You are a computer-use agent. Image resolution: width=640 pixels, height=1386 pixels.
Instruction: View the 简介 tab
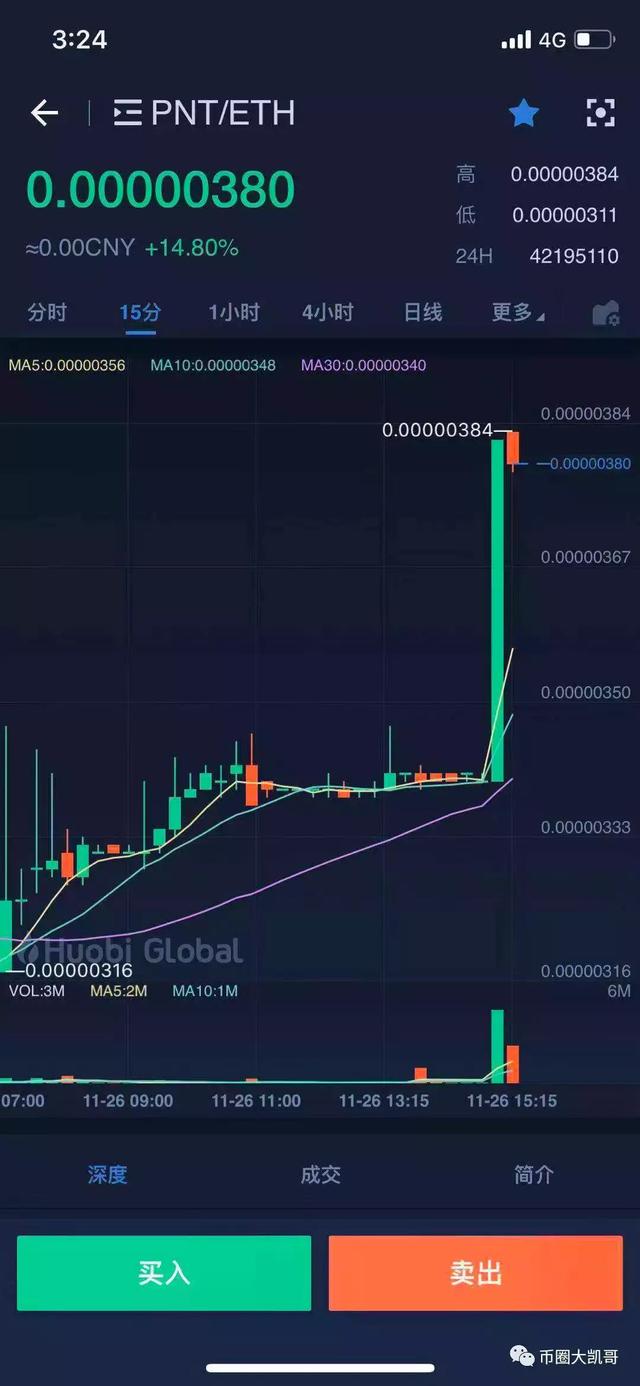coord(533,1174)
